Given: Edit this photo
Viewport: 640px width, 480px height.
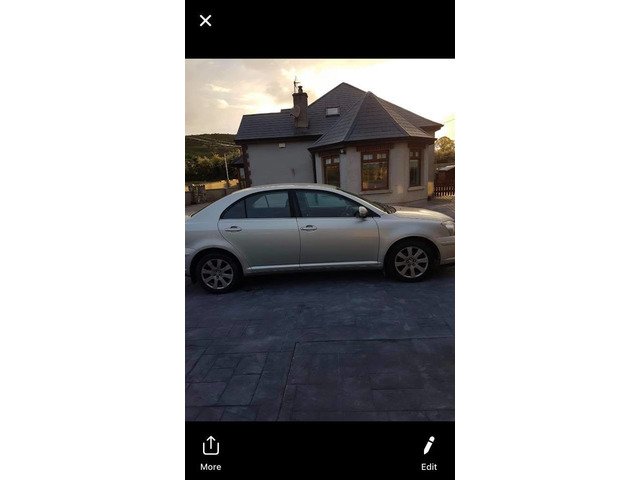Looking at the screenshot, I should click(x=428, y=452).
